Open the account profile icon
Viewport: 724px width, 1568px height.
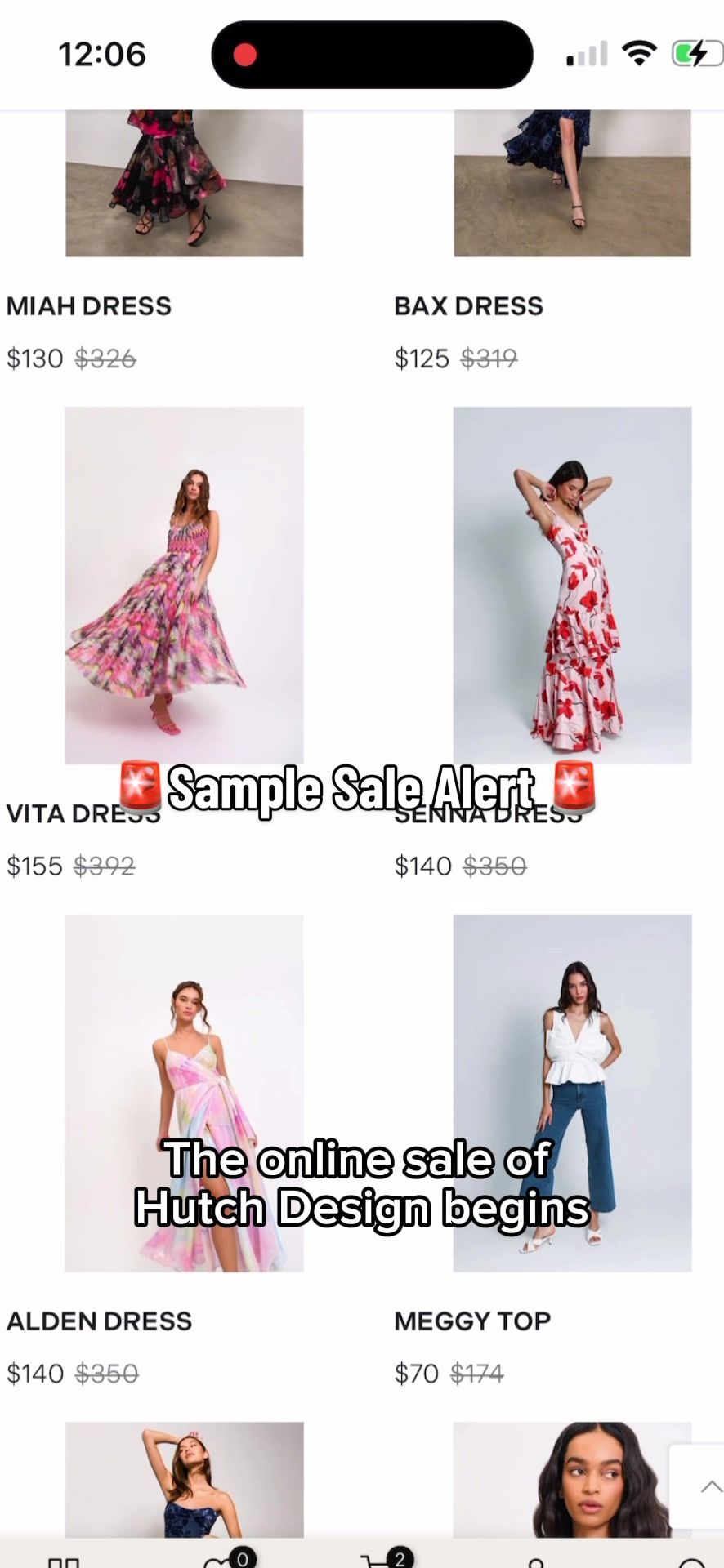536,1561
